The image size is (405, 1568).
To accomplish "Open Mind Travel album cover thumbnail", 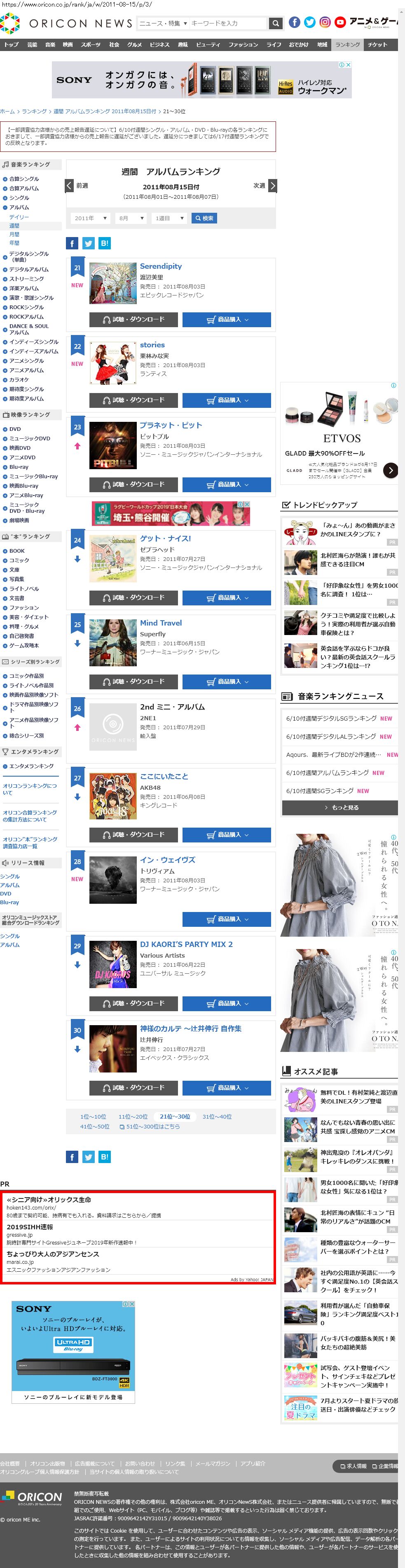I will pyautogui.click(x=112, y=643).
